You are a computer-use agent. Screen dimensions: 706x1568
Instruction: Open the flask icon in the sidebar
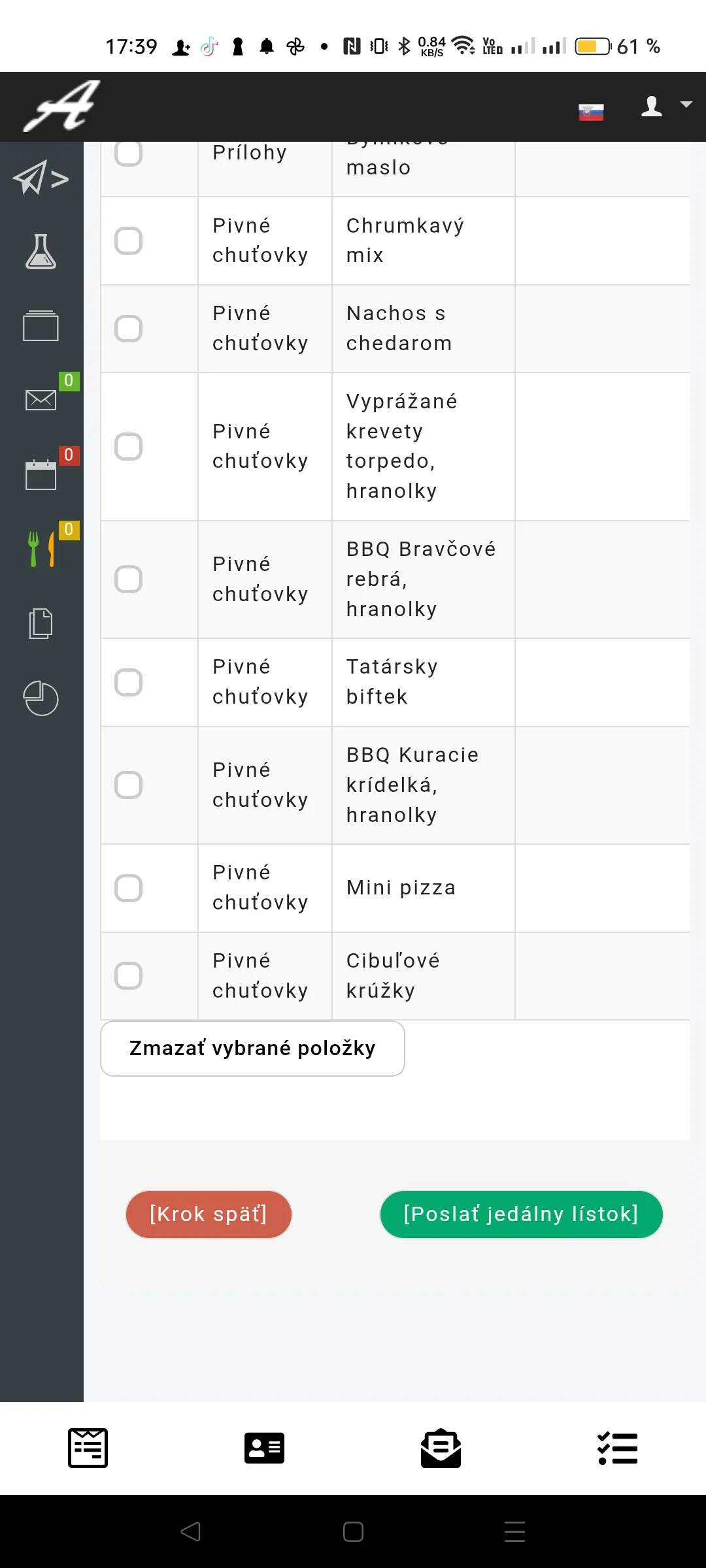coord(41,252)
